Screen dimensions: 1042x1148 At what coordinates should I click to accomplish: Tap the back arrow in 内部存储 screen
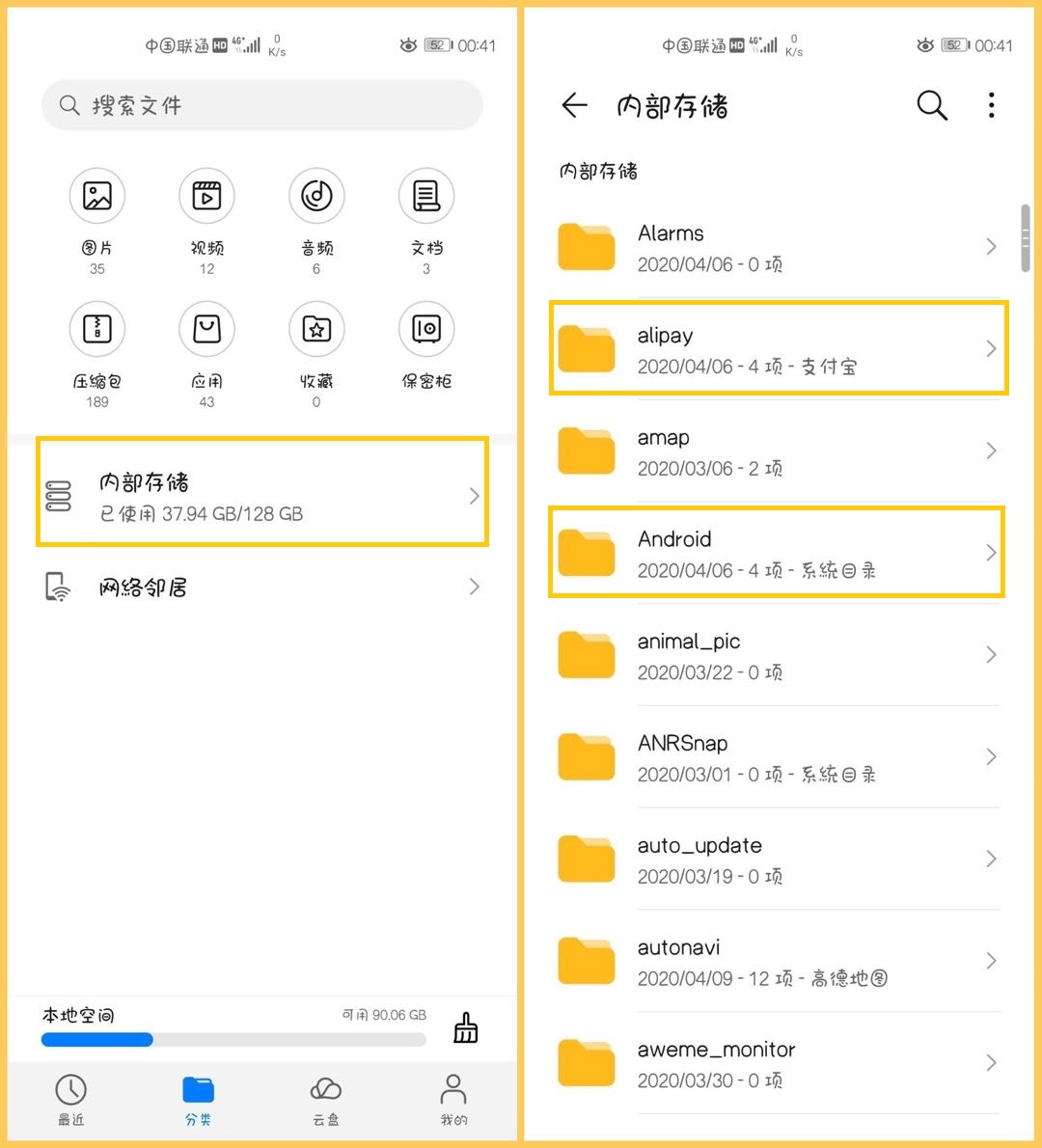click(x=574, y=106)
